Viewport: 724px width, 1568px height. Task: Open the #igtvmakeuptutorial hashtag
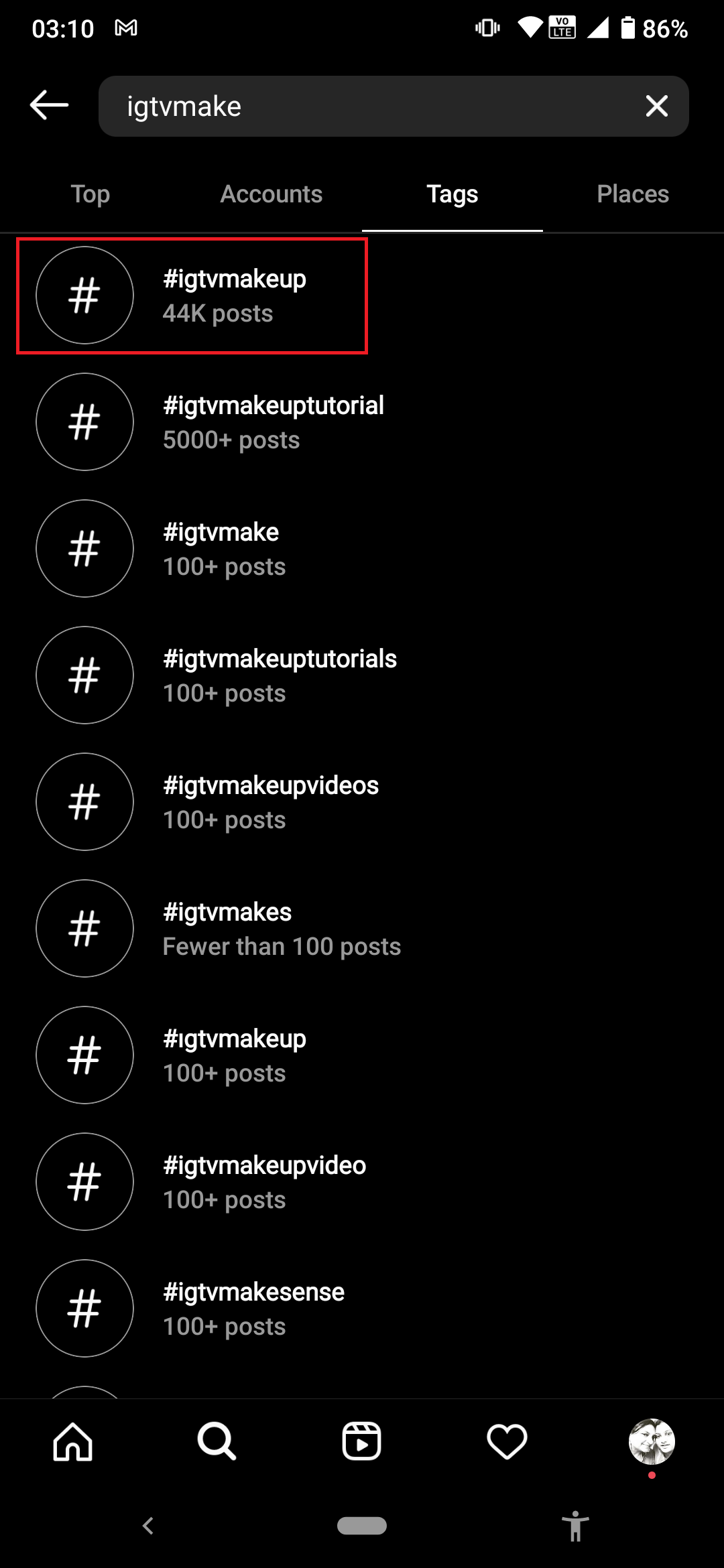[274, 422]
